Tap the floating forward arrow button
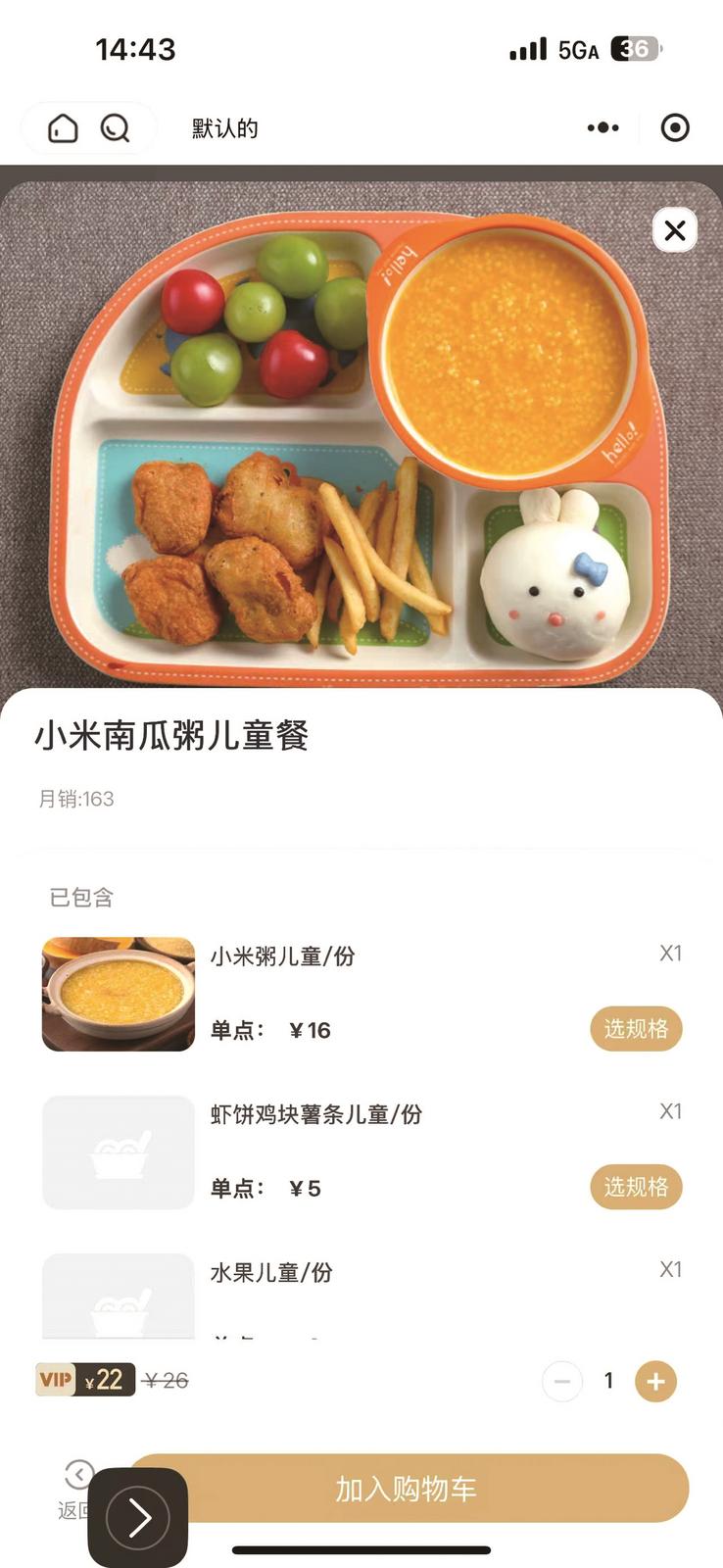 tap(138, 1517)
